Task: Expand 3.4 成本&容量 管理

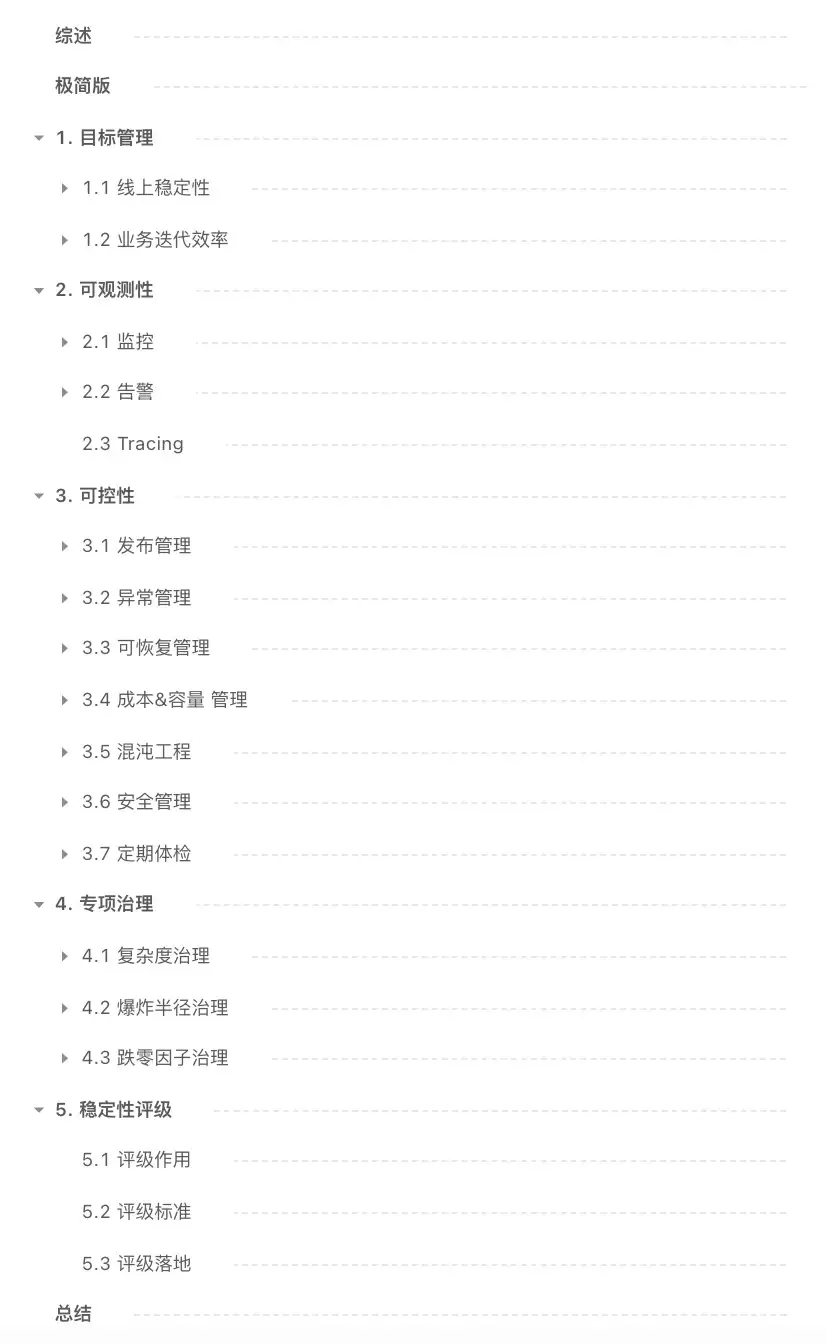Action: tap(65, 700)
